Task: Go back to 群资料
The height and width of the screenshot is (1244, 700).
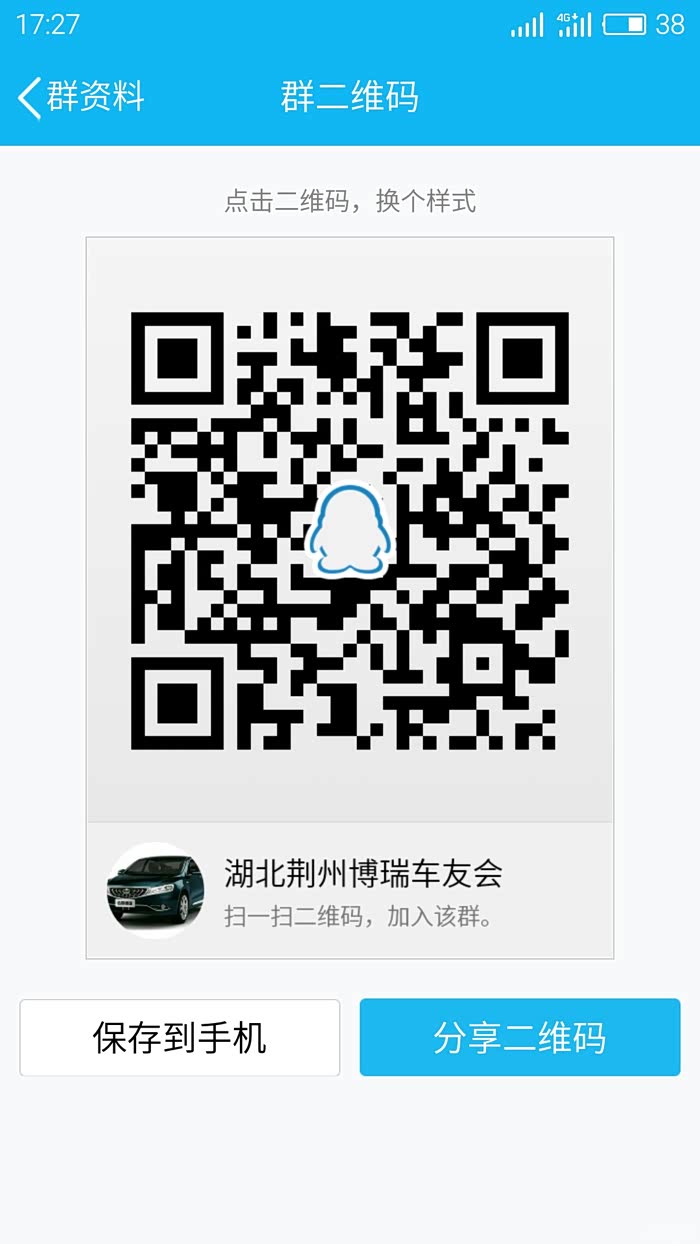Action: (82, 98)
